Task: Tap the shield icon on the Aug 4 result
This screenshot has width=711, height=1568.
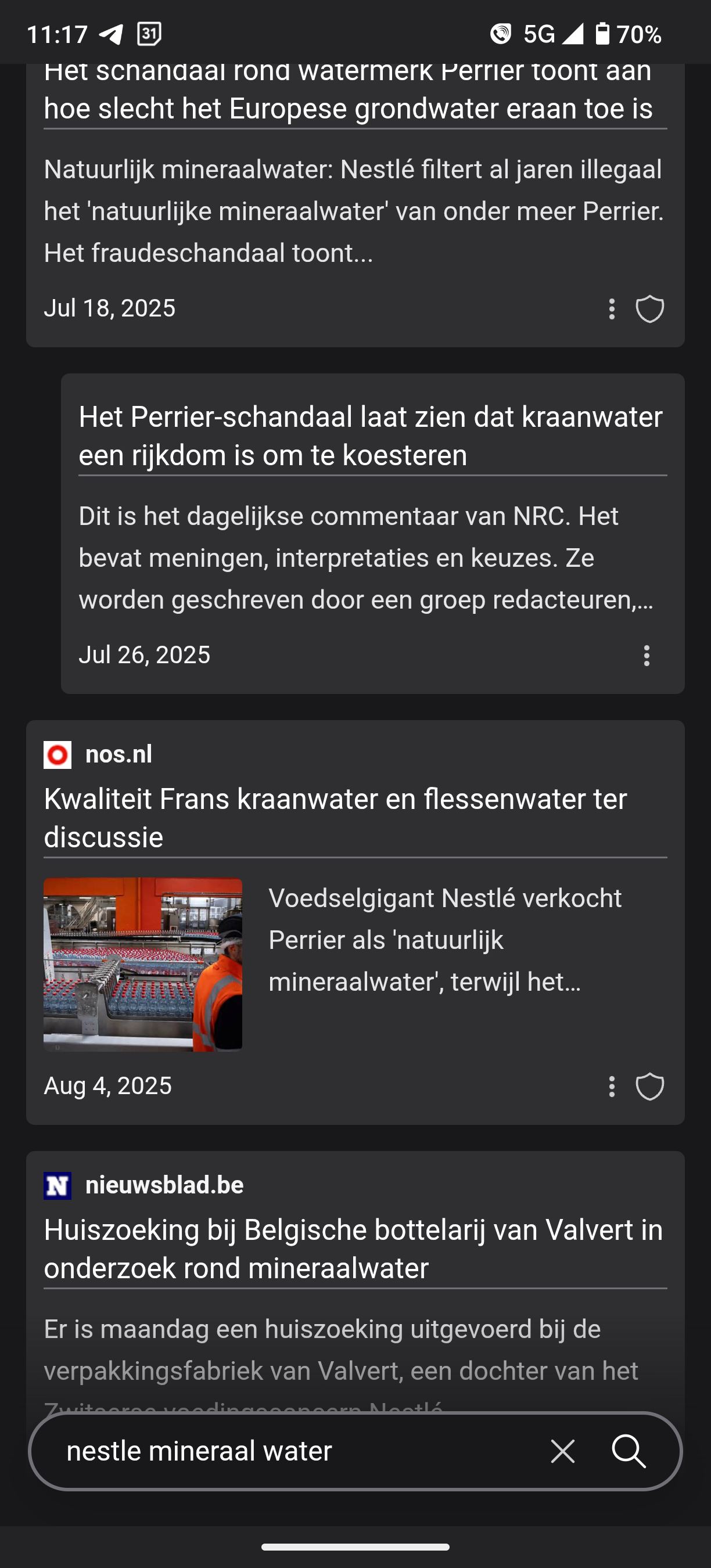Action: pyautogui.click(x=649, y=1085)
